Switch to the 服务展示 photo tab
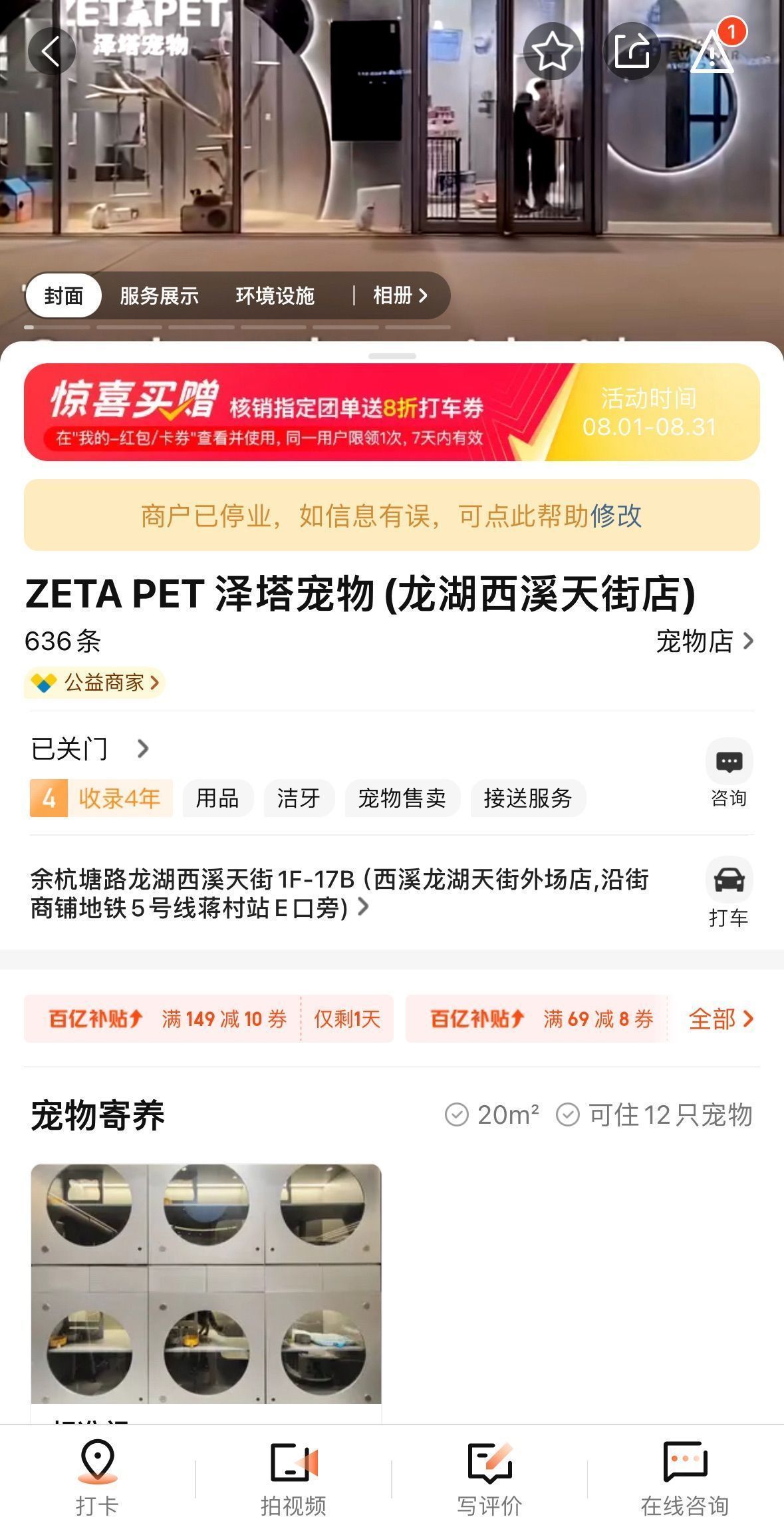 coord(159,295)
